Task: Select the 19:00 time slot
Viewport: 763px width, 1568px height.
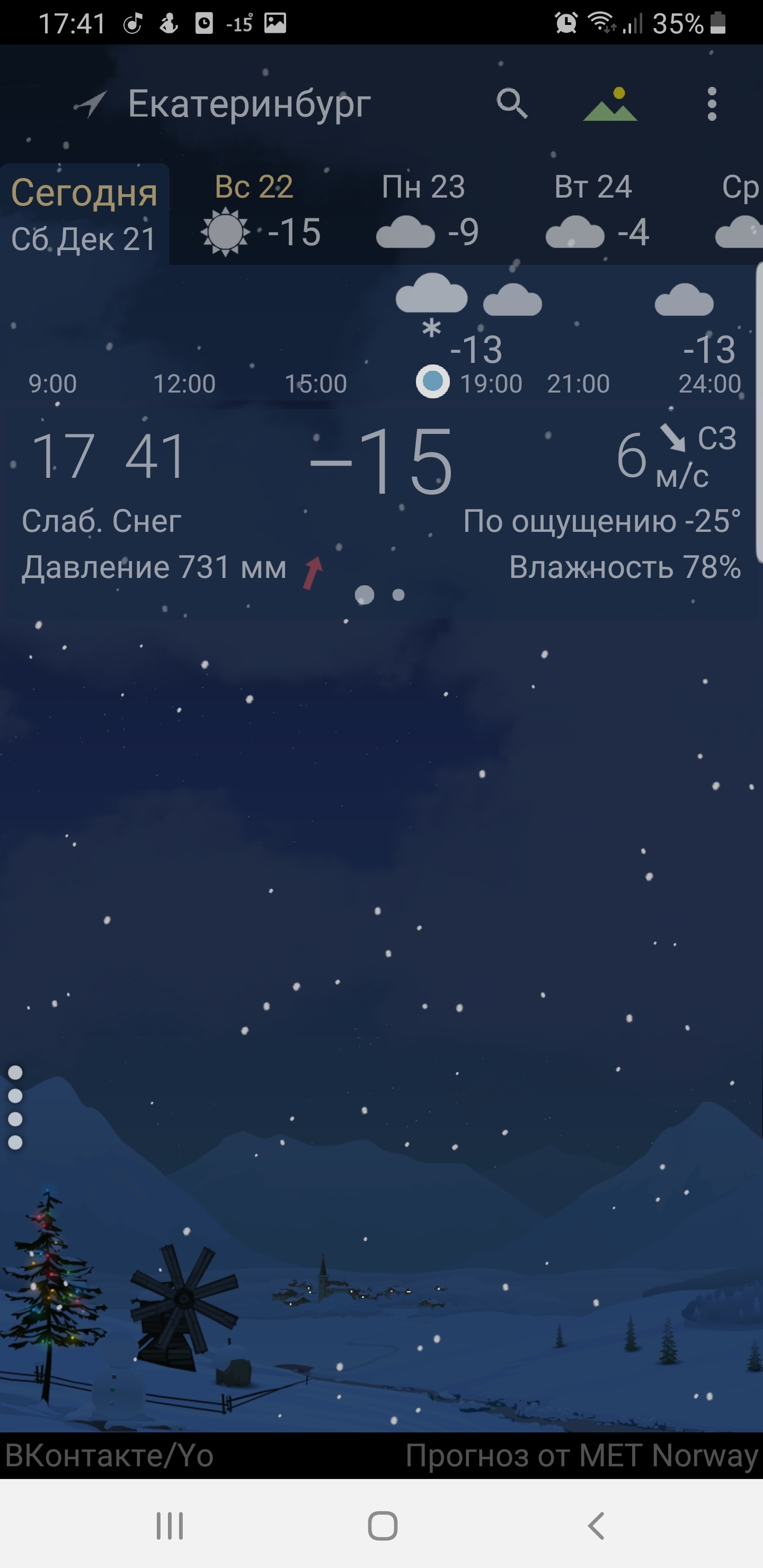Action: pos(491,384)
